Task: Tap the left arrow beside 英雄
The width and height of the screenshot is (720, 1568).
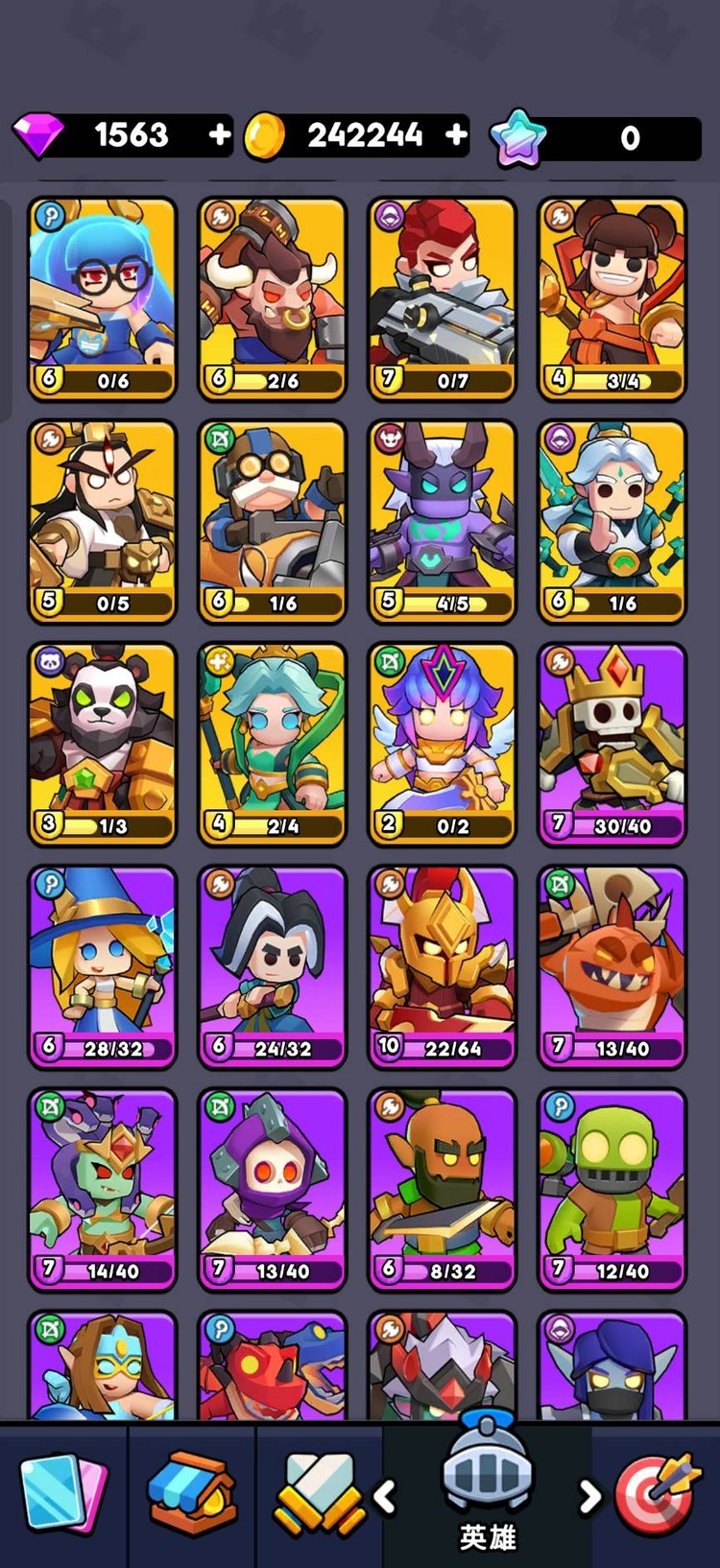Action: [x=385, y=1496]
